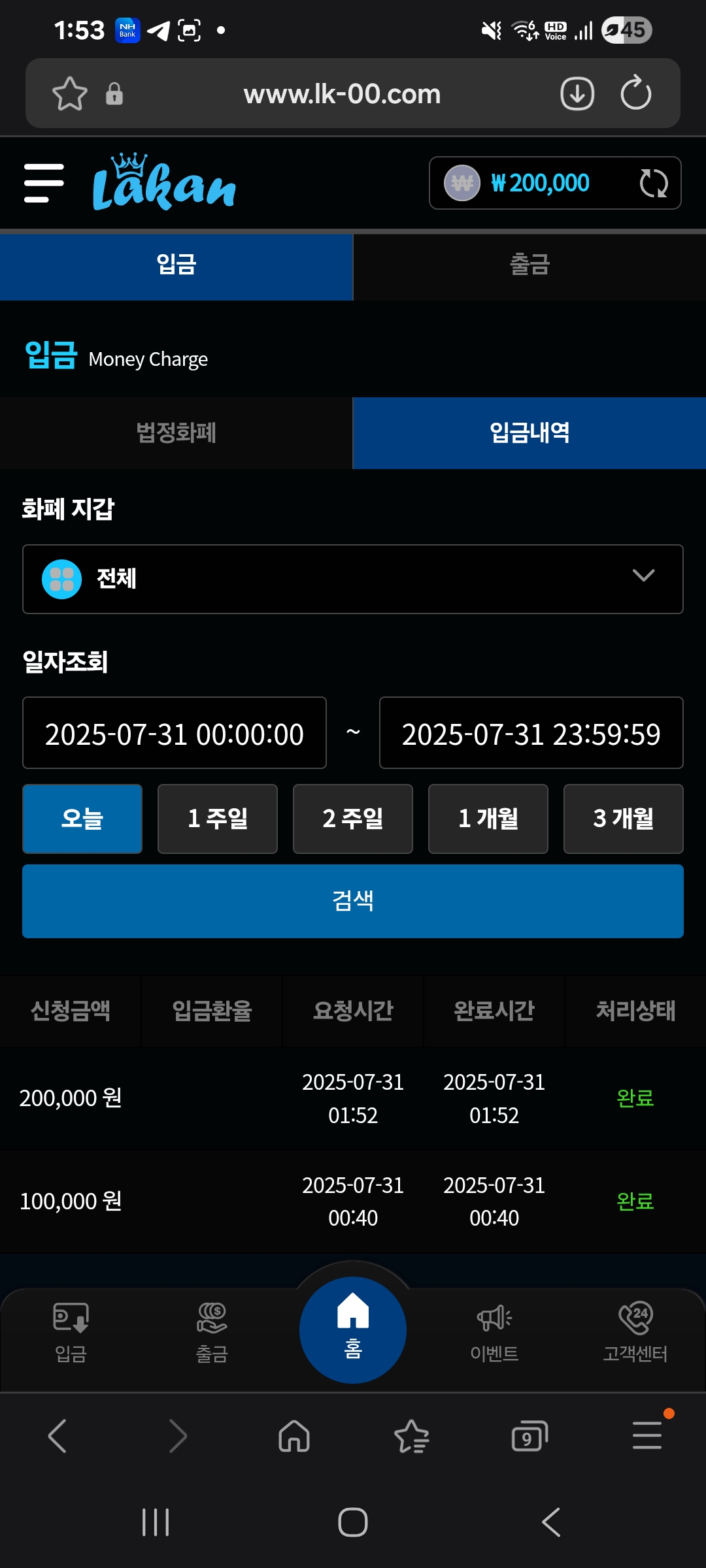Choose the 2 주일 date range
The width and height of the screenshot is (706, 1568).
(x=353, y=819)
